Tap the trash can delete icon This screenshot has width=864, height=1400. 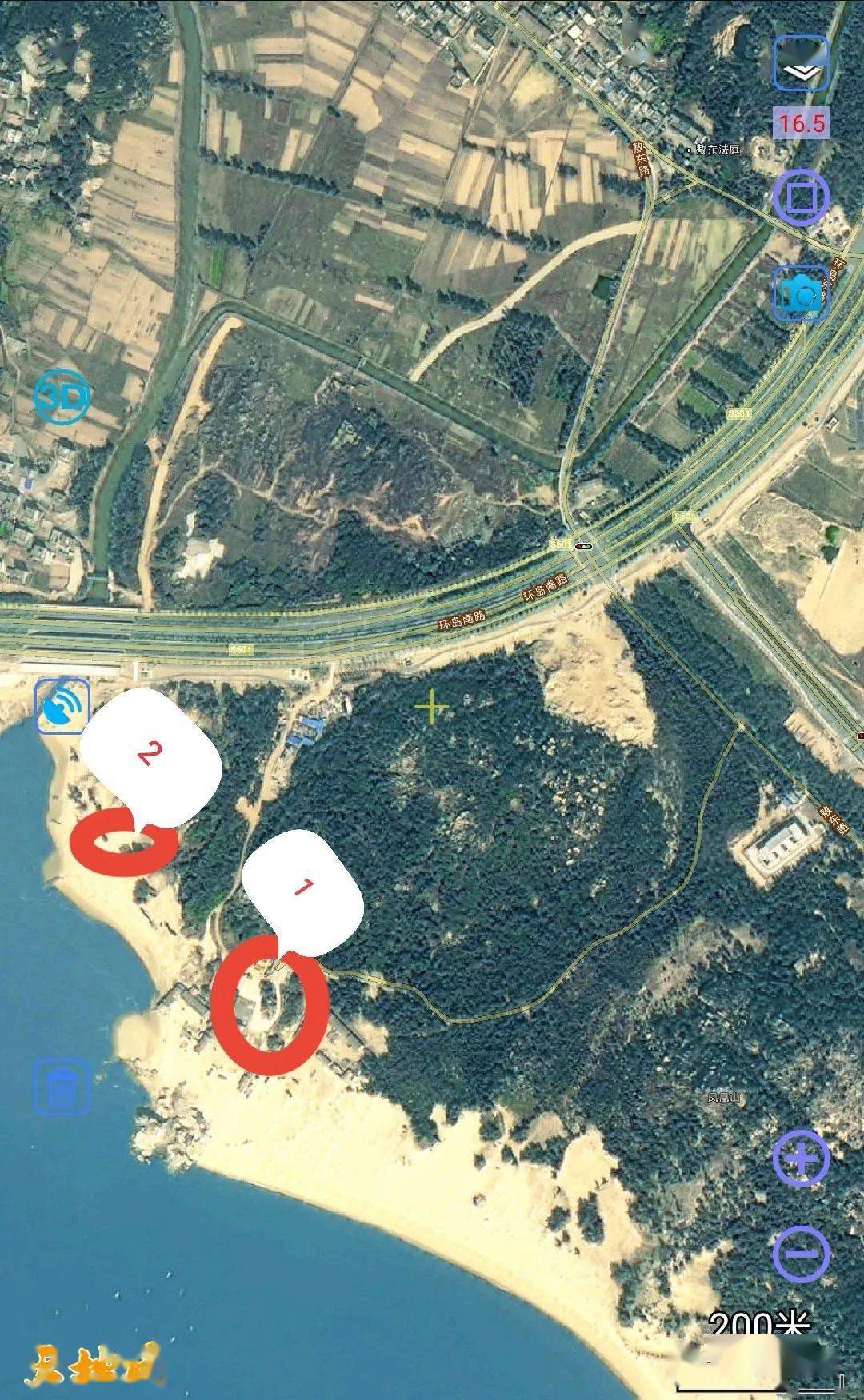tap(62, 1087)
